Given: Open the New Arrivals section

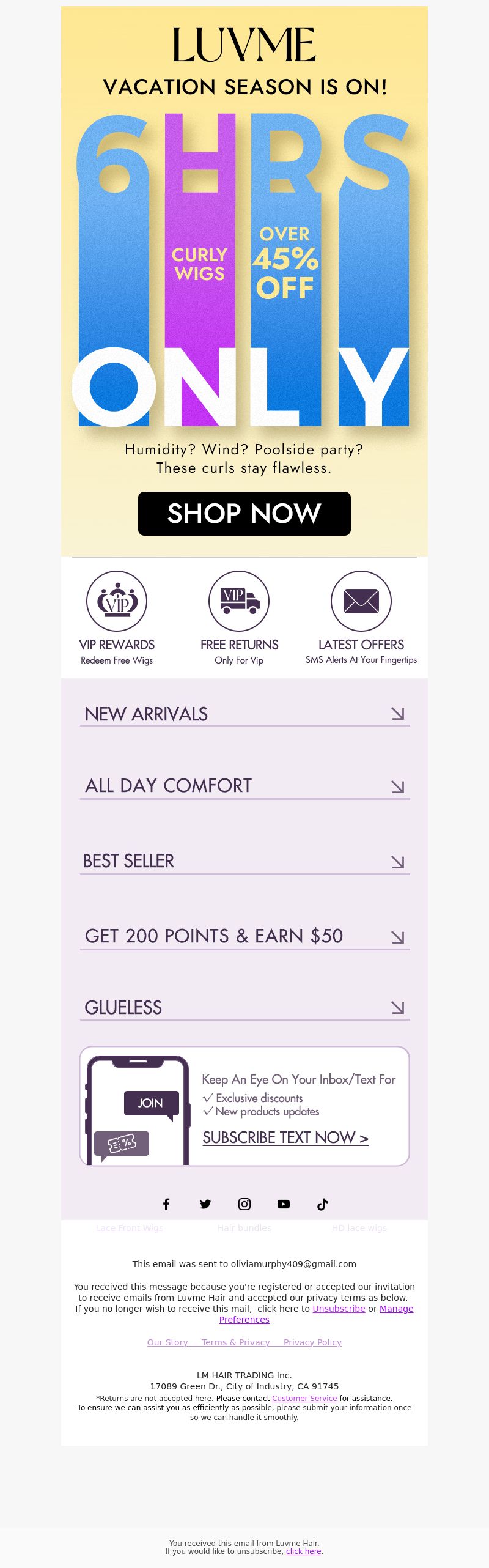Looking at the screenshot, I should click(x=244, y=714).
